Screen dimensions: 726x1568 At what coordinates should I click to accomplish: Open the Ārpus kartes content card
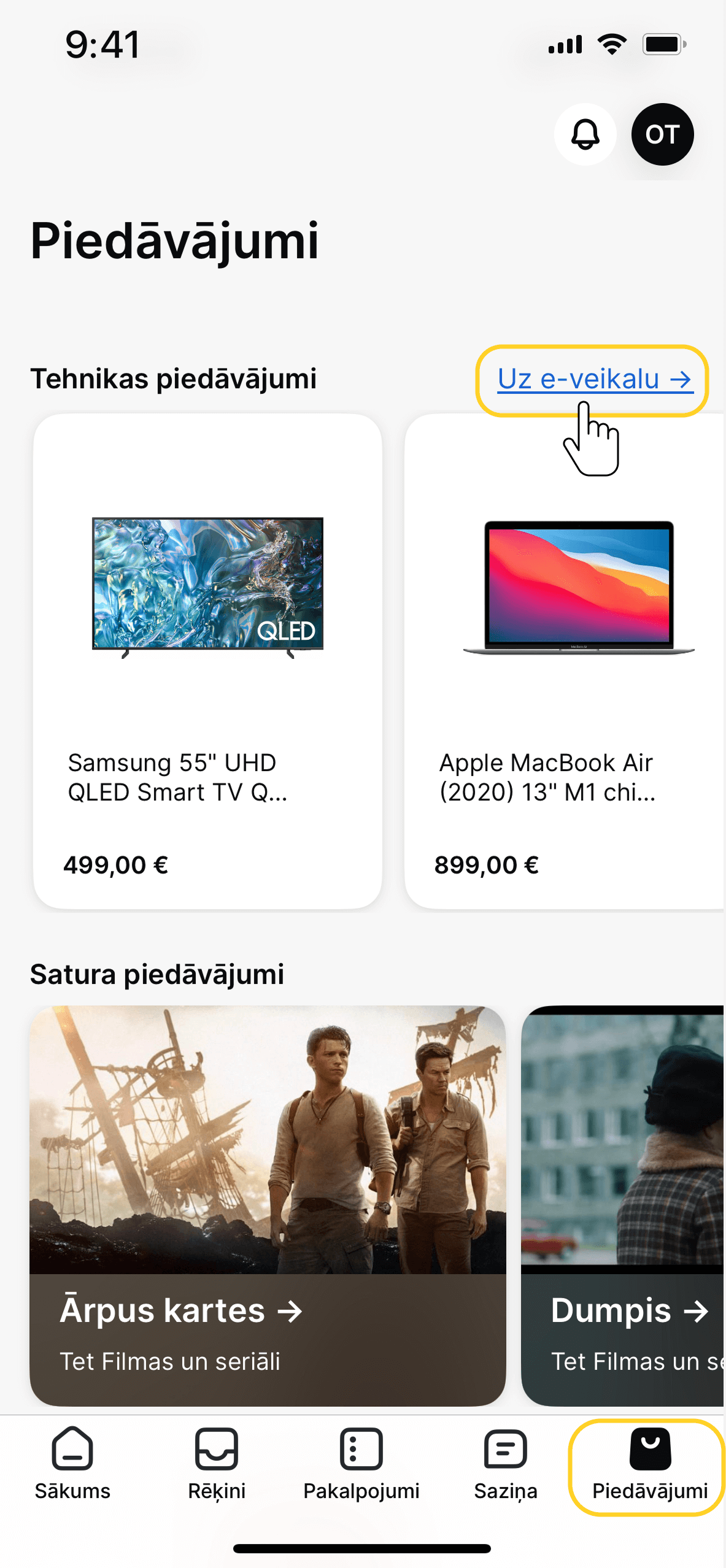pos(268,1205)
